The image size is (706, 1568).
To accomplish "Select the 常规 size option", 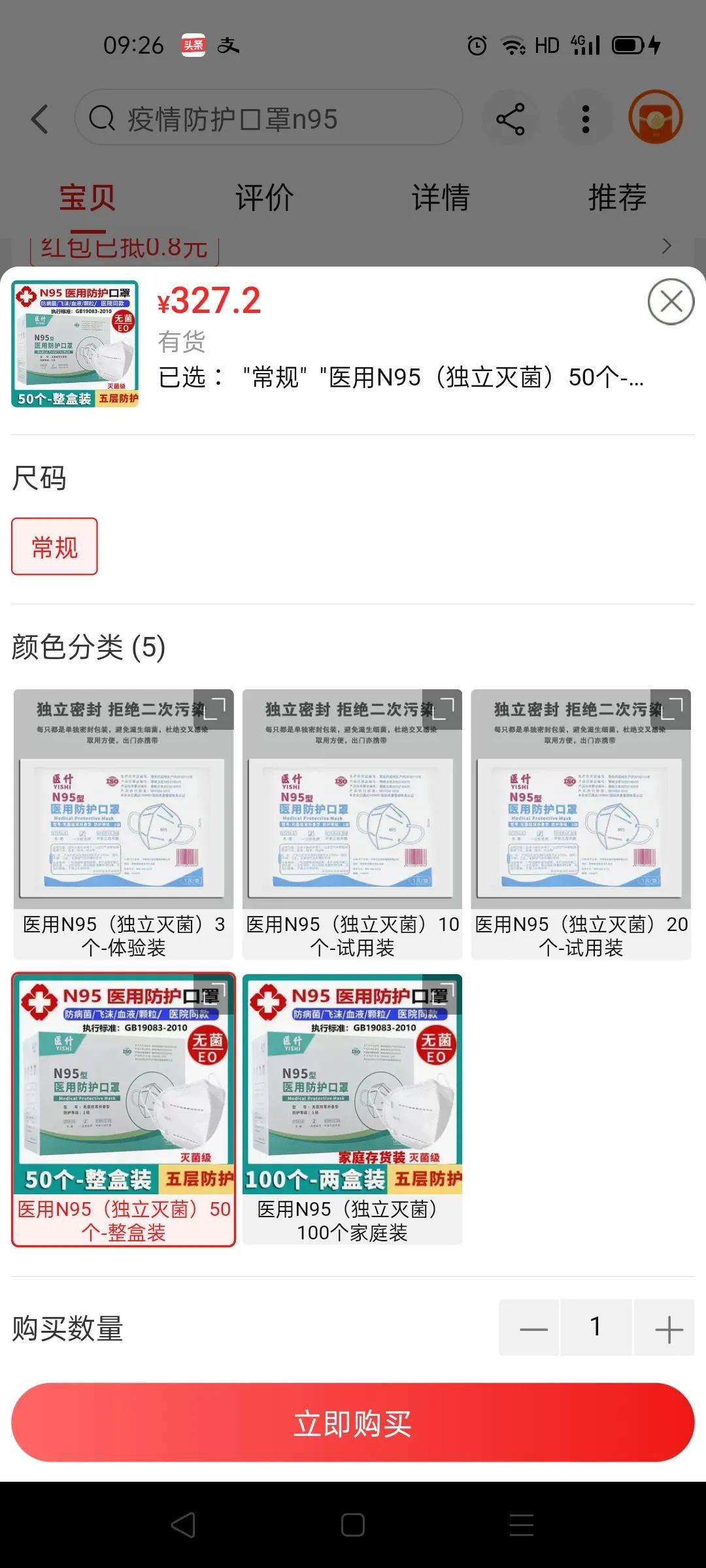I will (54, 547).
